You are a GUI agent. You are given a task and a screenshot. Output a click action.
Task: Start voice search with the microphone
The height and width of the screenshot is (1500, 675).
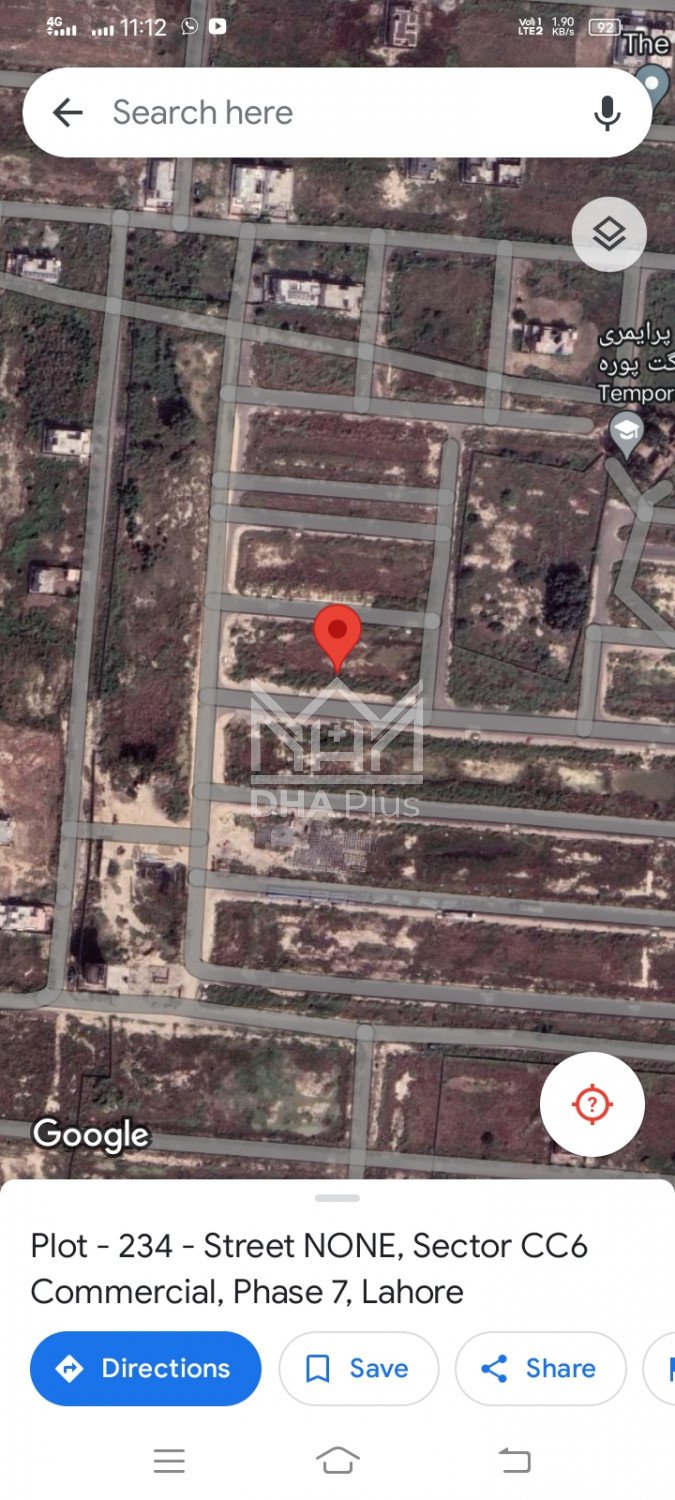[607, 113]
